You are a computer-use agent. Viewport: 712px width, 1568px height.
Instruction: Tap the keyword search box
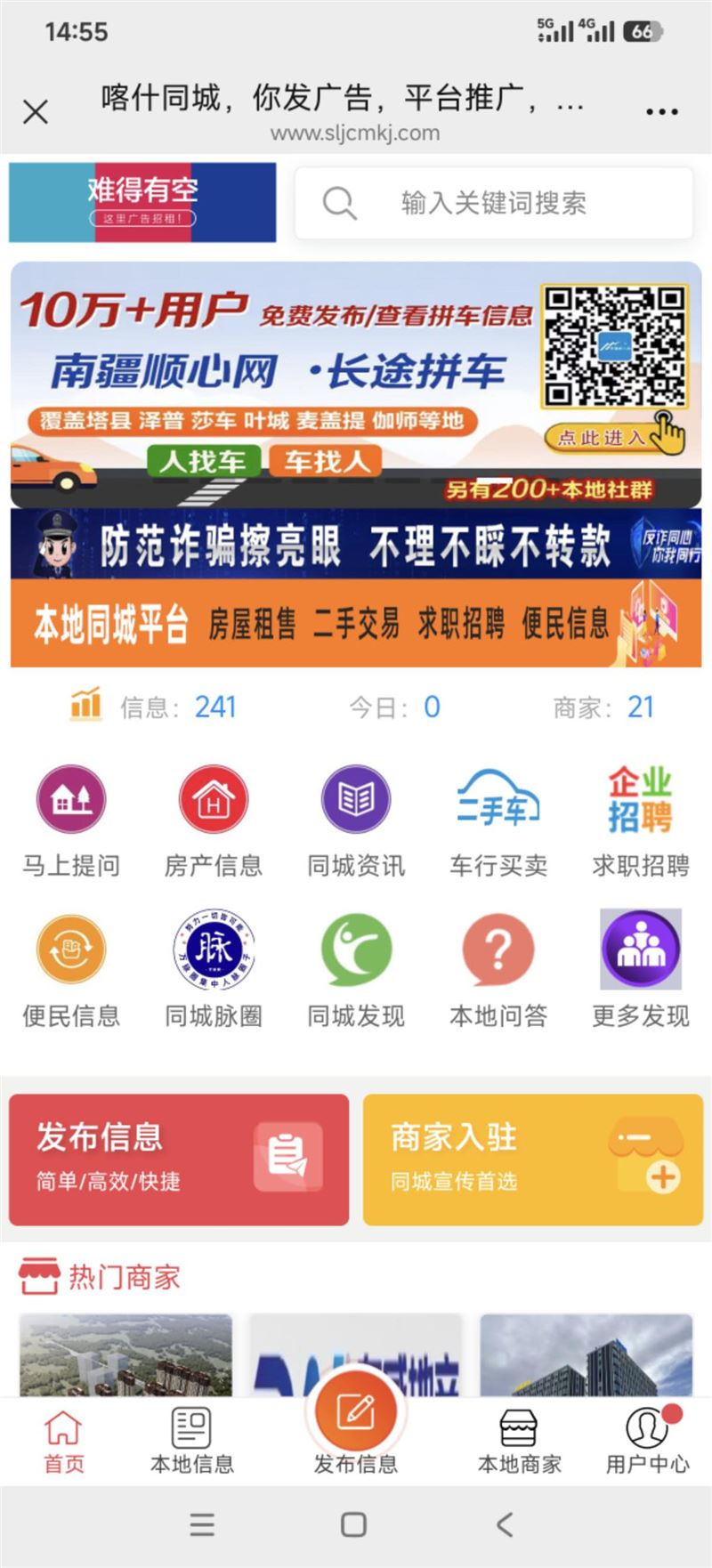pyautogui.click(x=493, y=203)
